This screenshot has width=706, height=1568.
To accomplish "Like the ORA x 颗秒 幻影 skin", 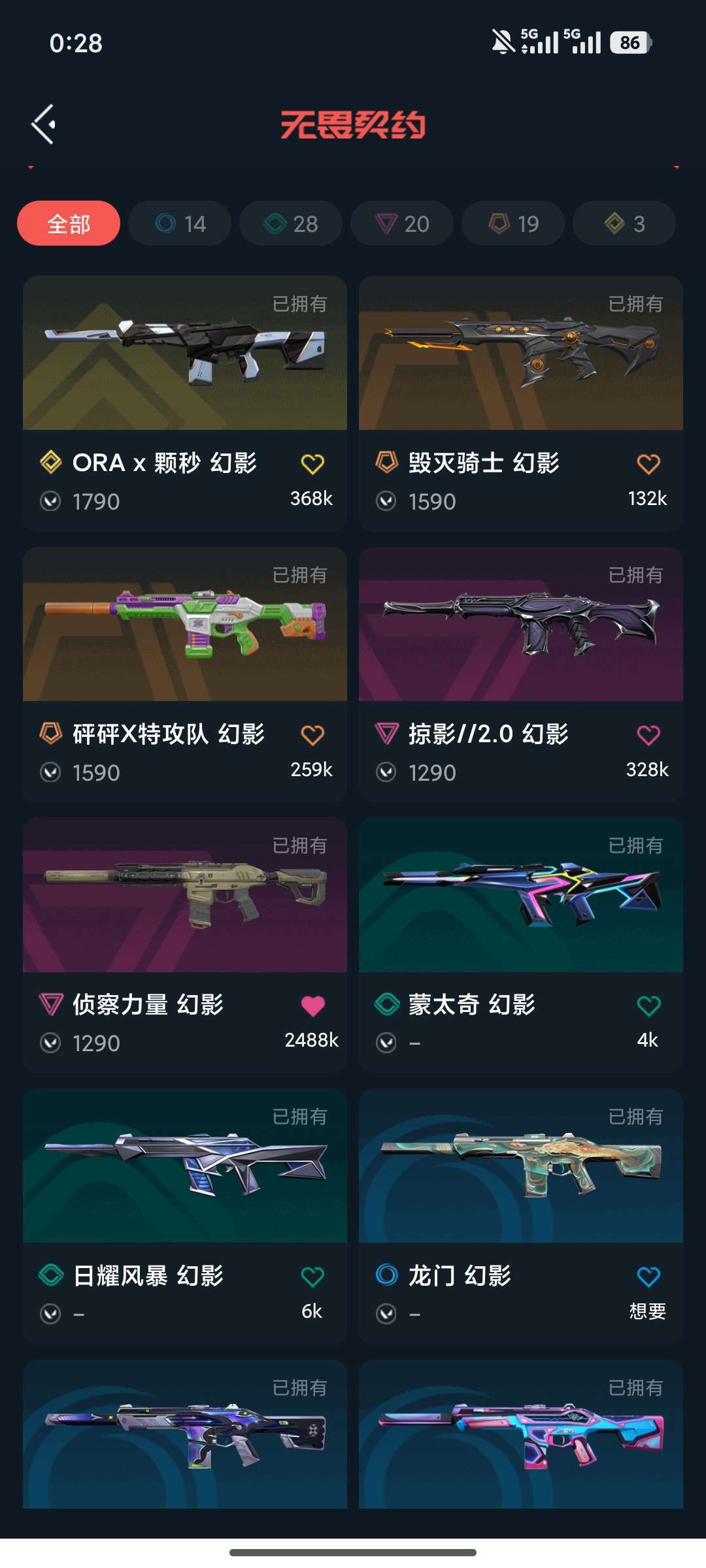I will pyautogui.click(x=312, y=464).
